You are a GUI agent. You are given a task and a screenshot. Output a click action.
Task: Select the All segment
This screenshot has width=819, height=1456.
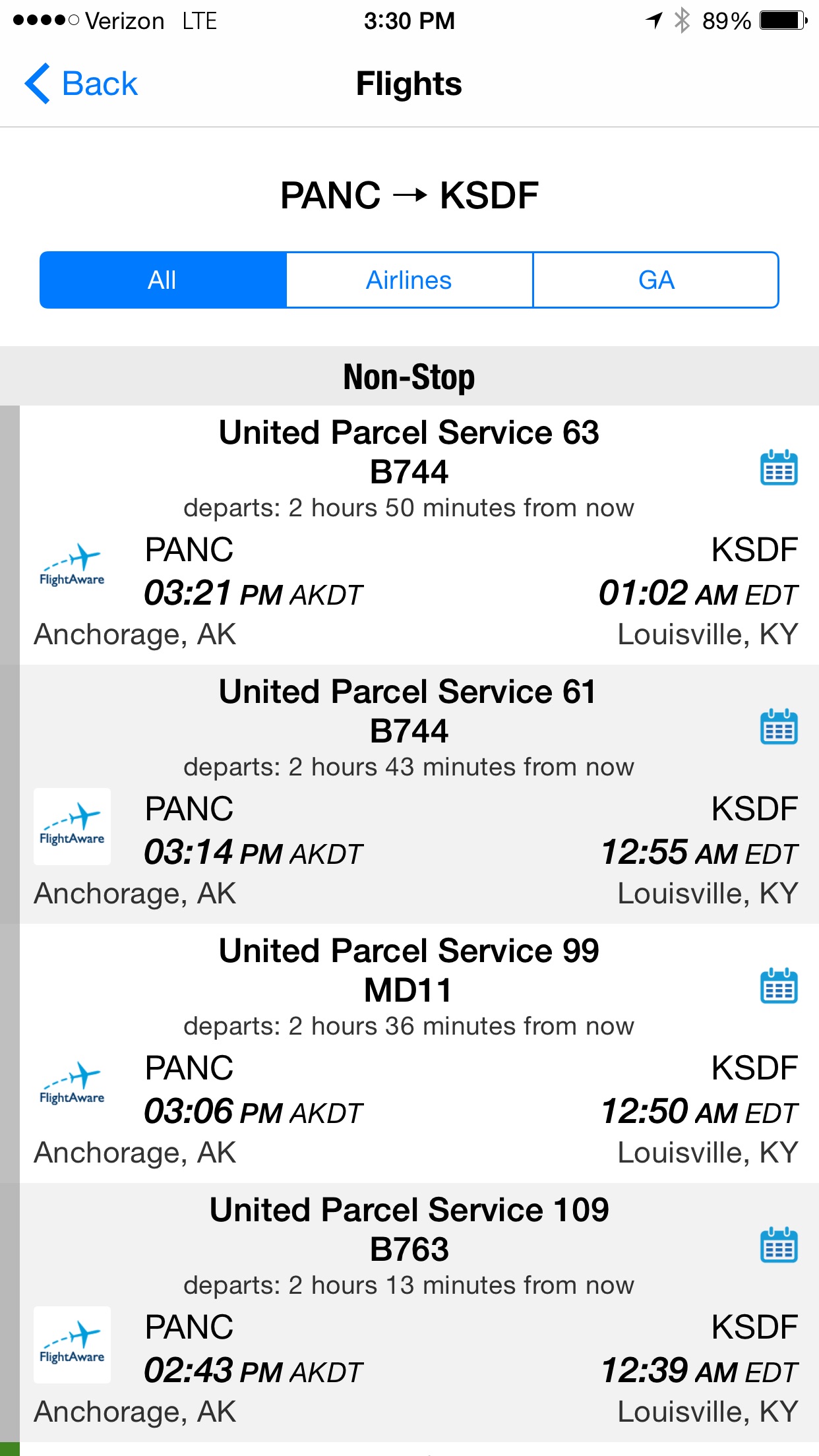tap(163, 280)
